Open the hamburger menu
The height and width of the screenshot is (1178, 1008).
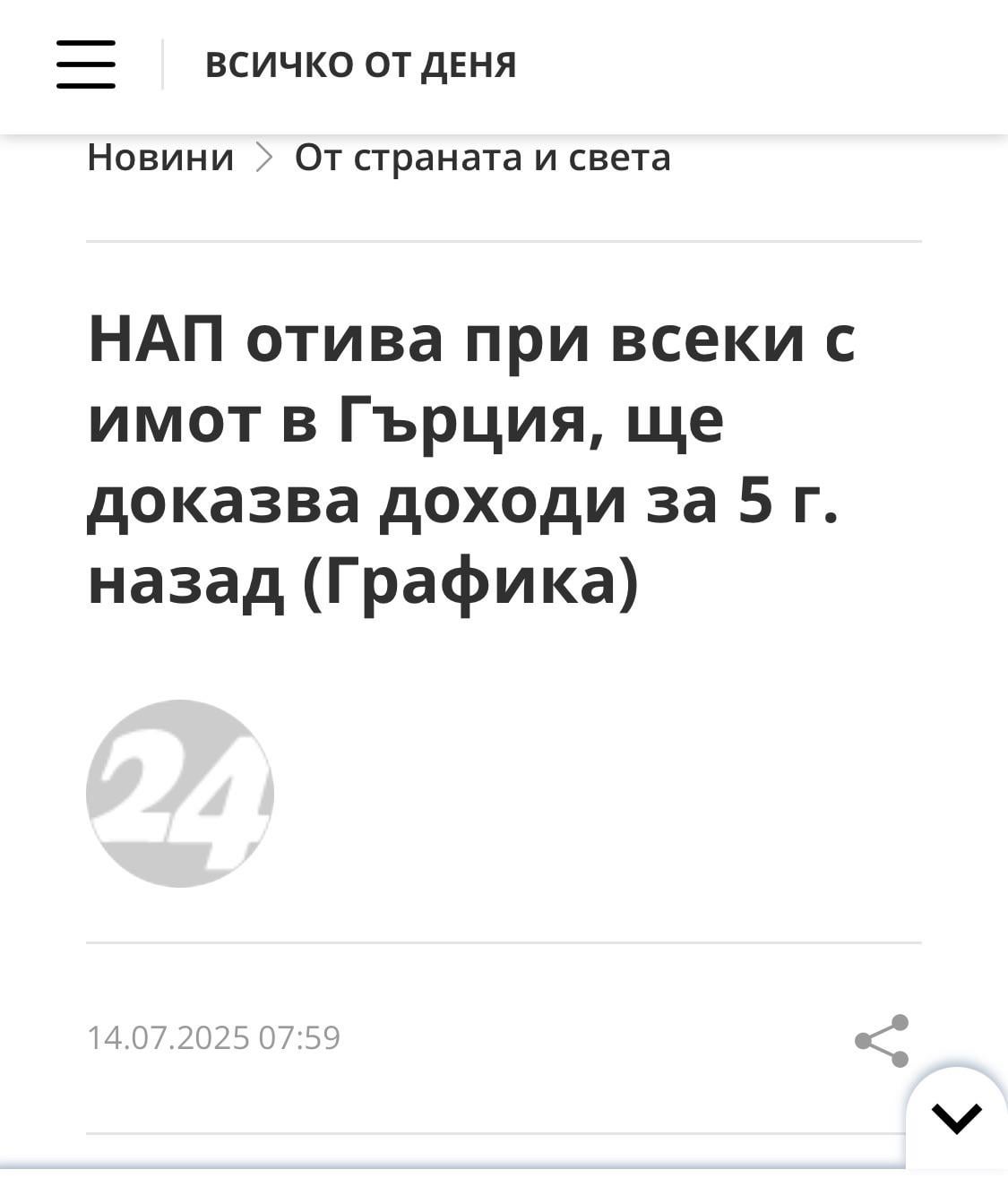(x=86, y=64)
